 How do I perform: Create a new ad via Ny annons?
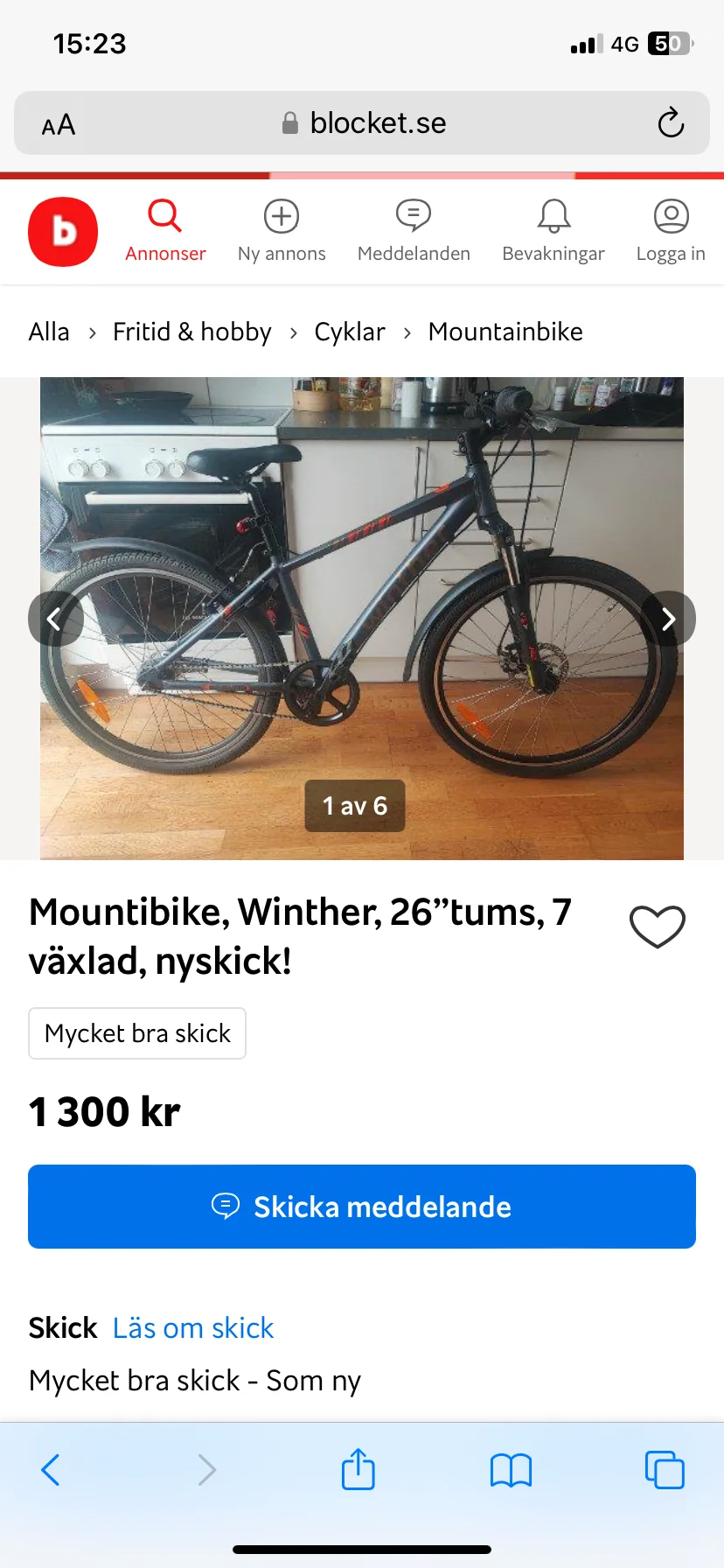[x=282, y=232]
